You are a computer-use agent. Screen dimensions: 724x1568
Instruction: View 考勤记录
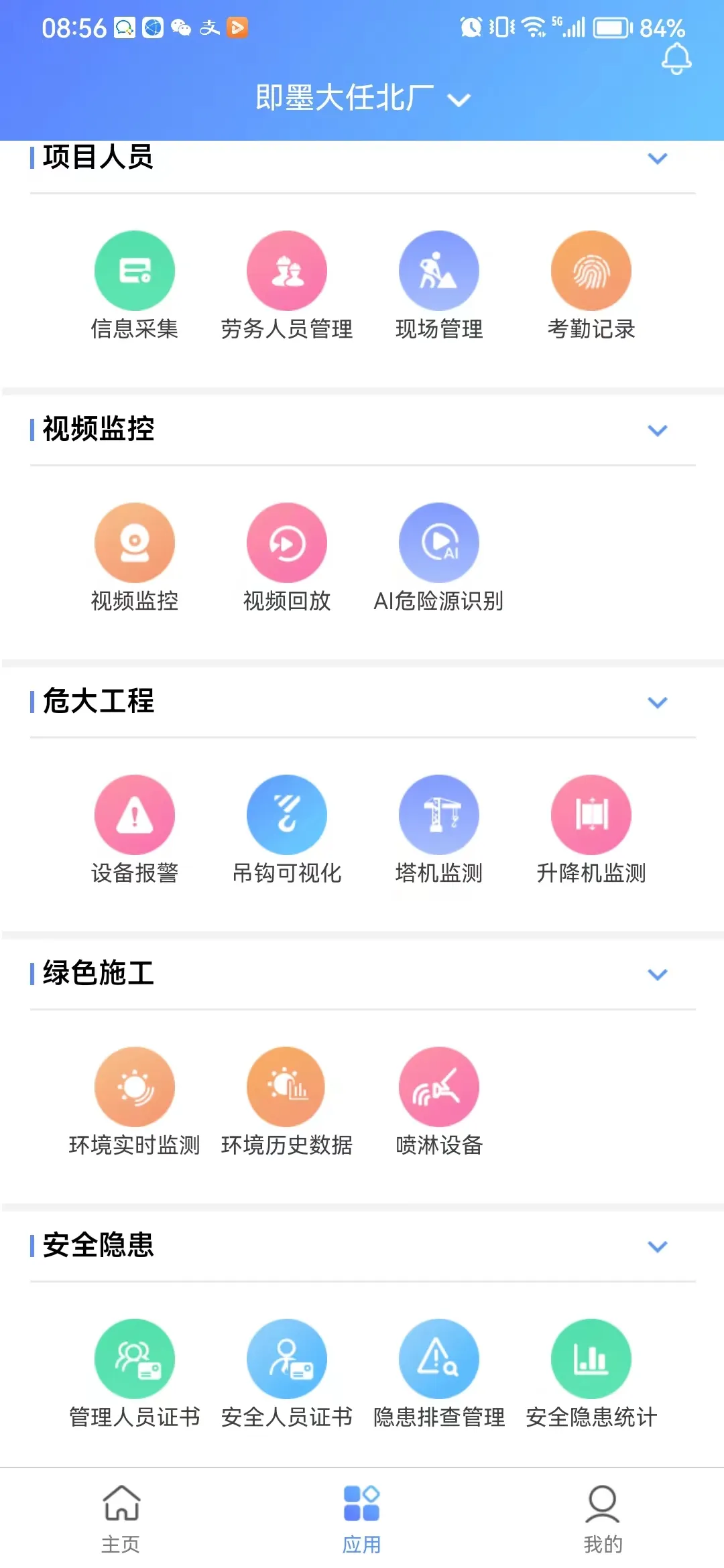[591, 271]
